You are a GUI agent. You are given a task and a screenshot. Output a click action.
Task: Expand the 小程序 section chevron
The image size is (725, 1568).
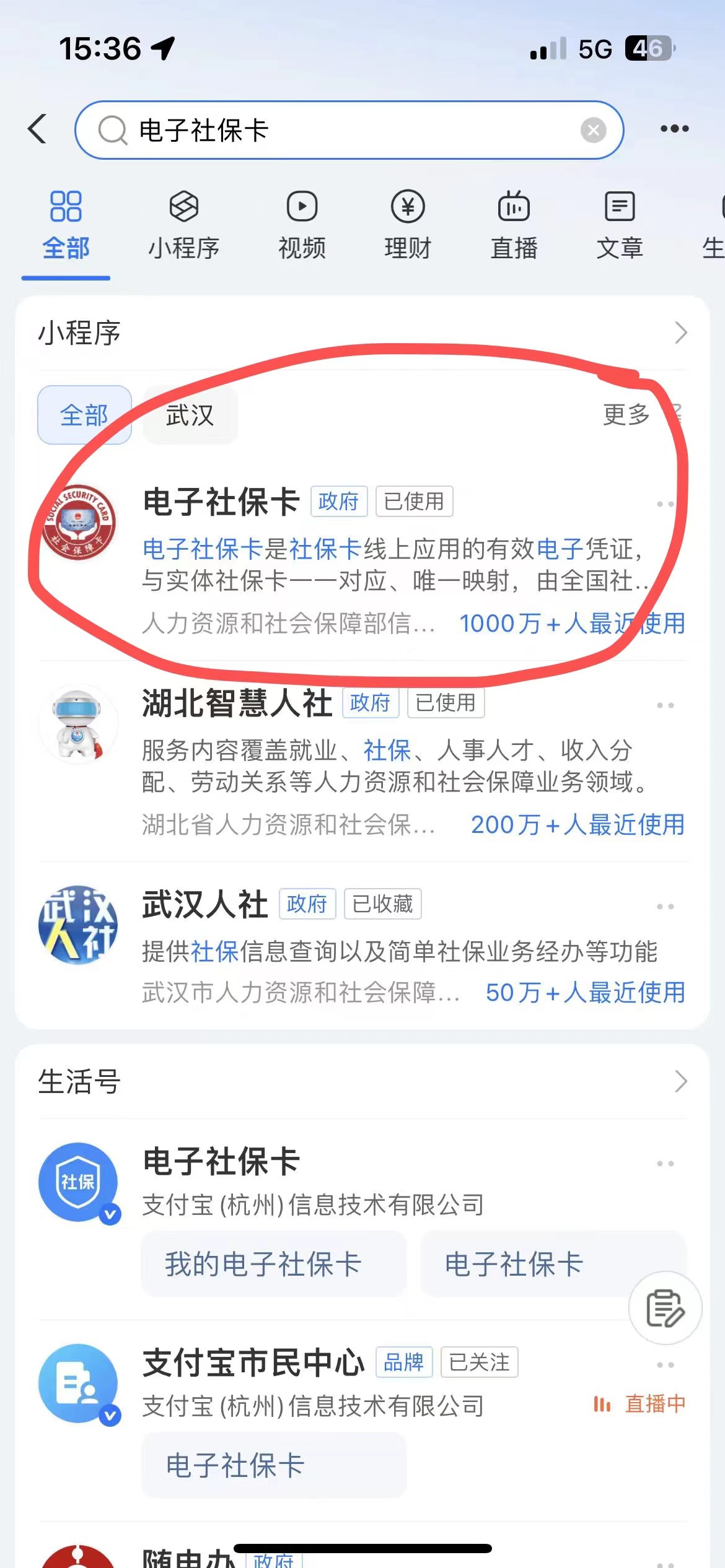click(x=680, y=333)
